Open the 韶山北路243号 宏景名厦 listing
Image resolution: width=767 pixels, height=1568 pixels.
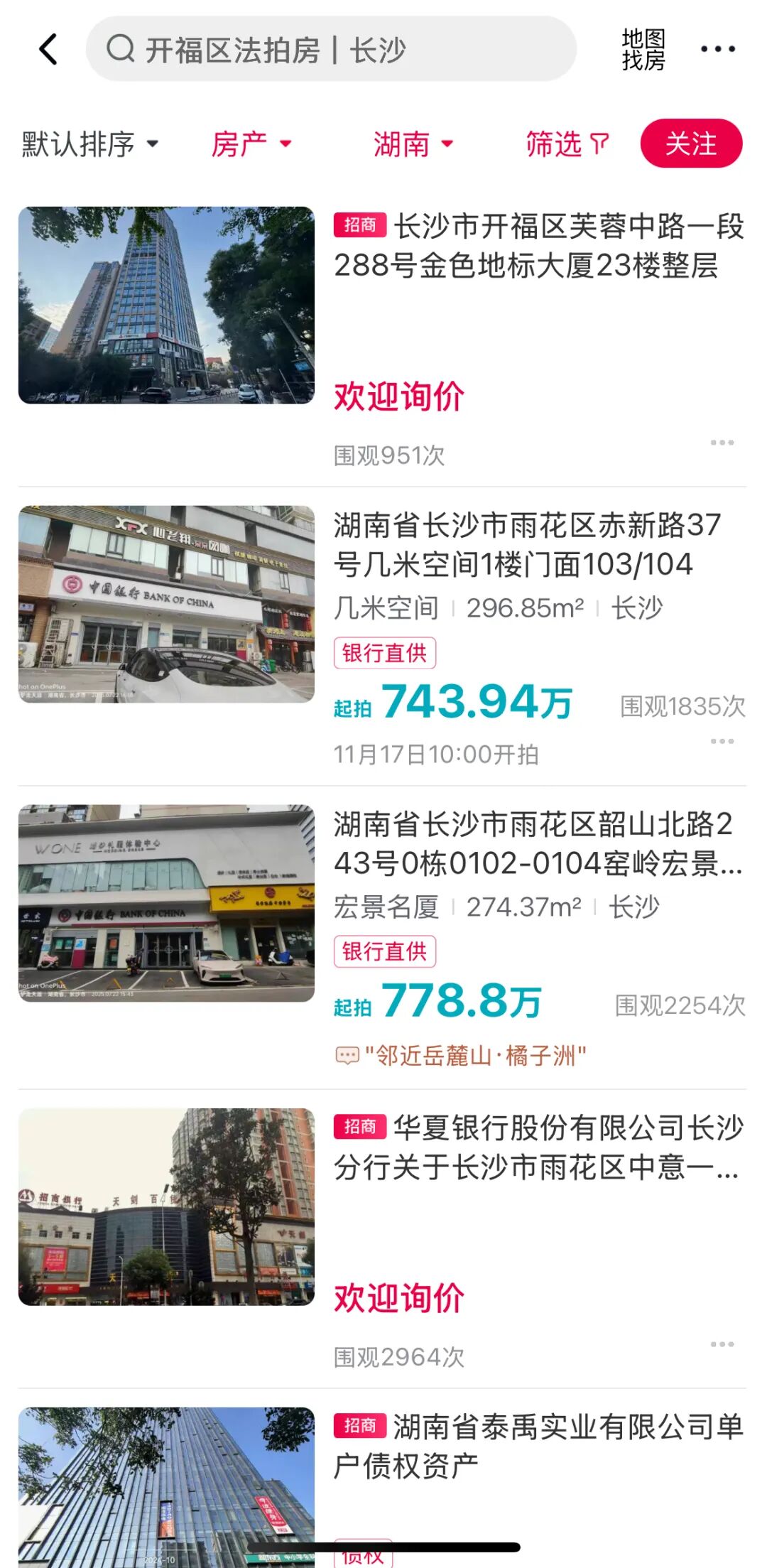pos(538,844)
